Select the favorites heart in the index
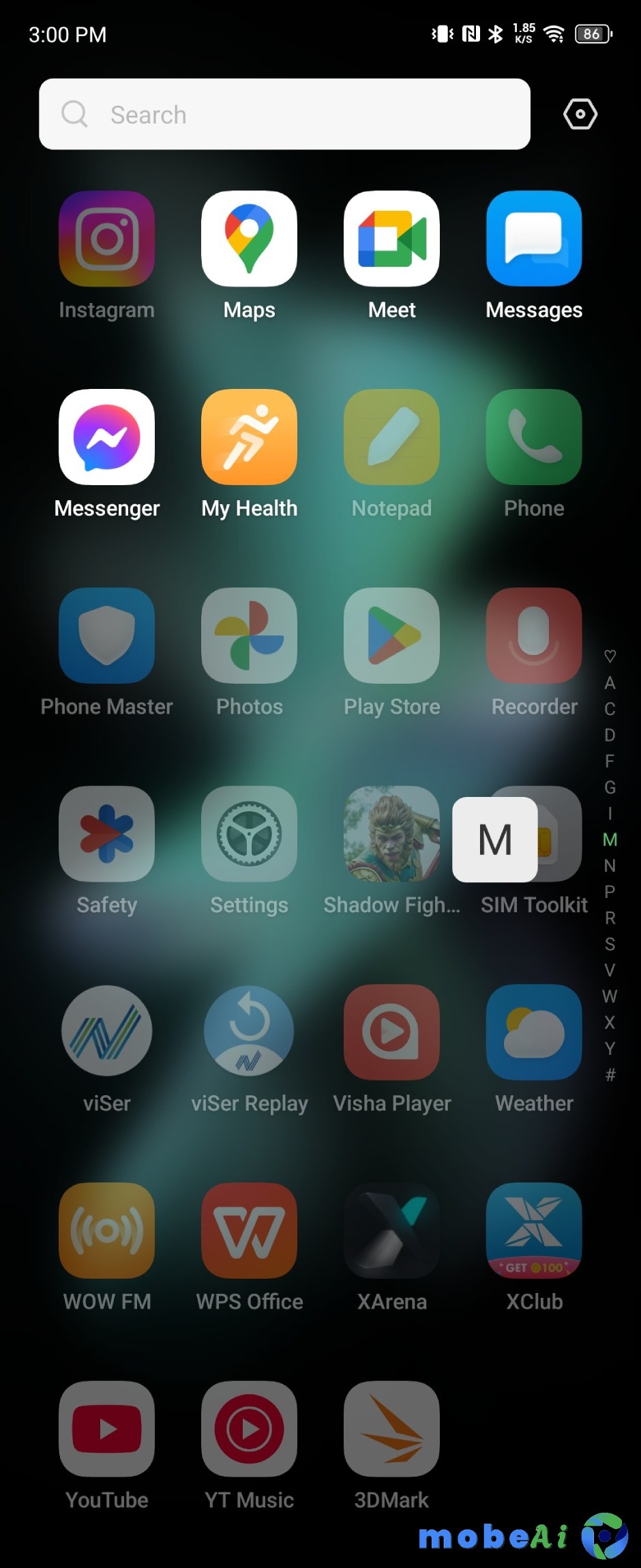 click(610, 656)
